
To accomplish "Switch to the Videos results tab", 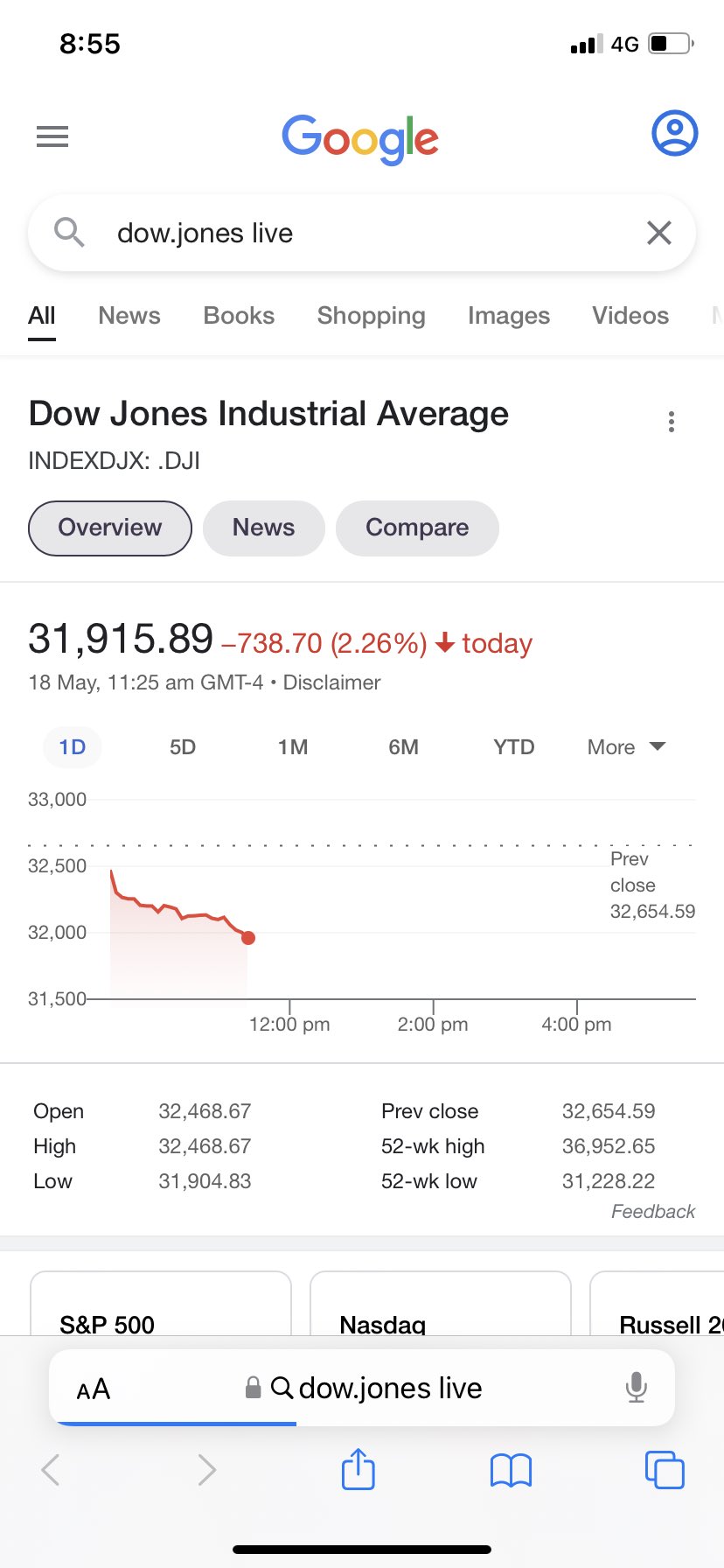I will 630,316.
